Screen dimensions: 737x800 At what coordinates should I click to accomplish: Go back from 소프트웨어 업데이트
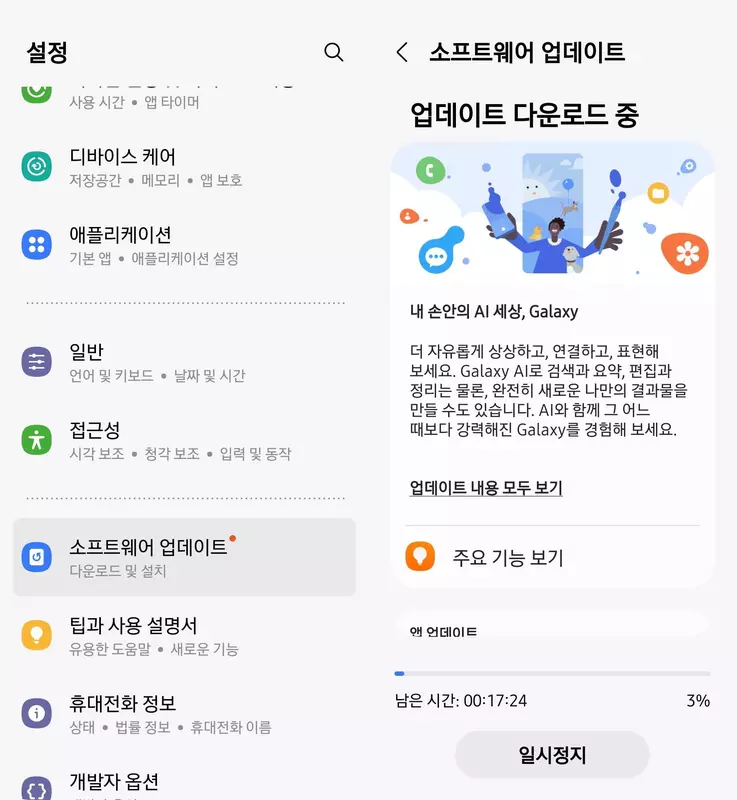(x=402, y=52)
